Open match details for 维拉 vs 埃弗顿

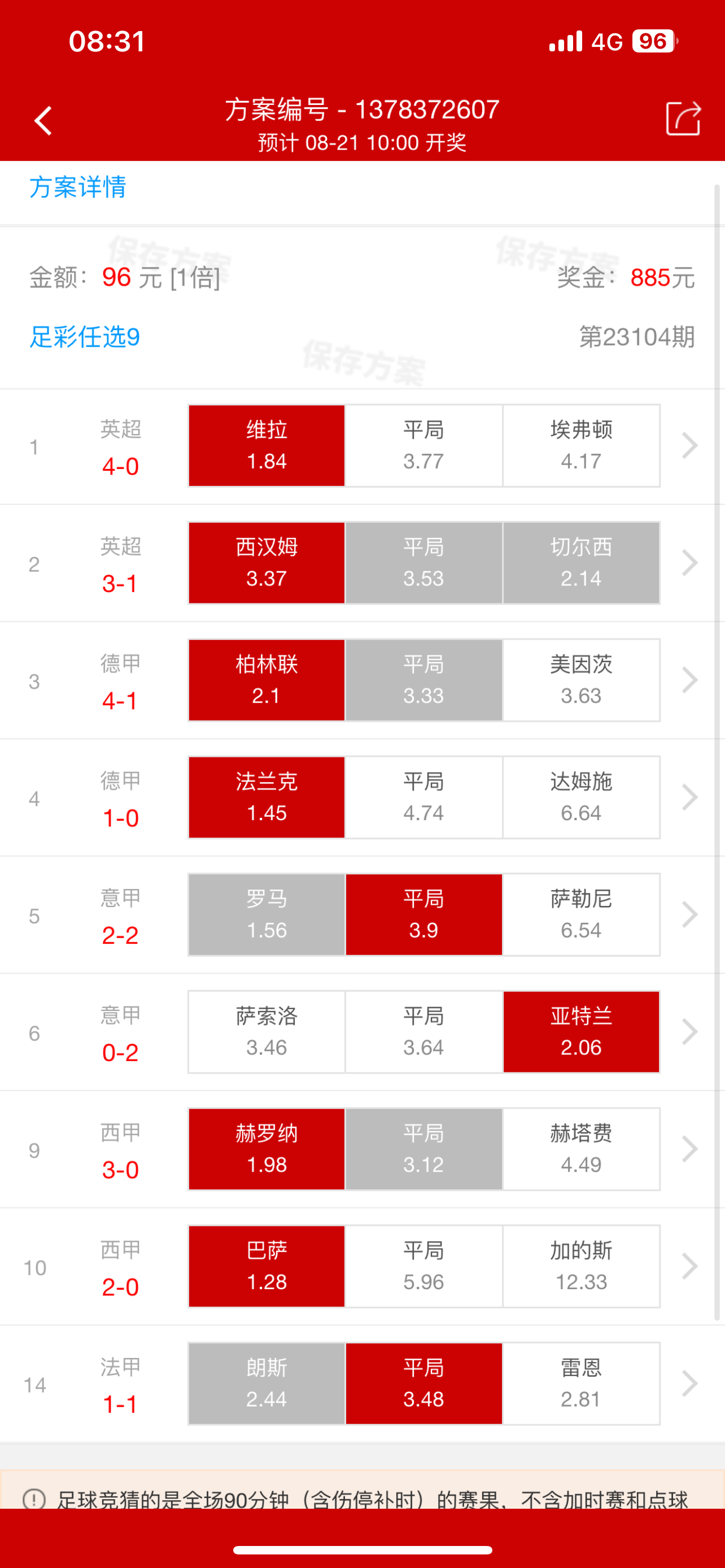tap(689, 445)
